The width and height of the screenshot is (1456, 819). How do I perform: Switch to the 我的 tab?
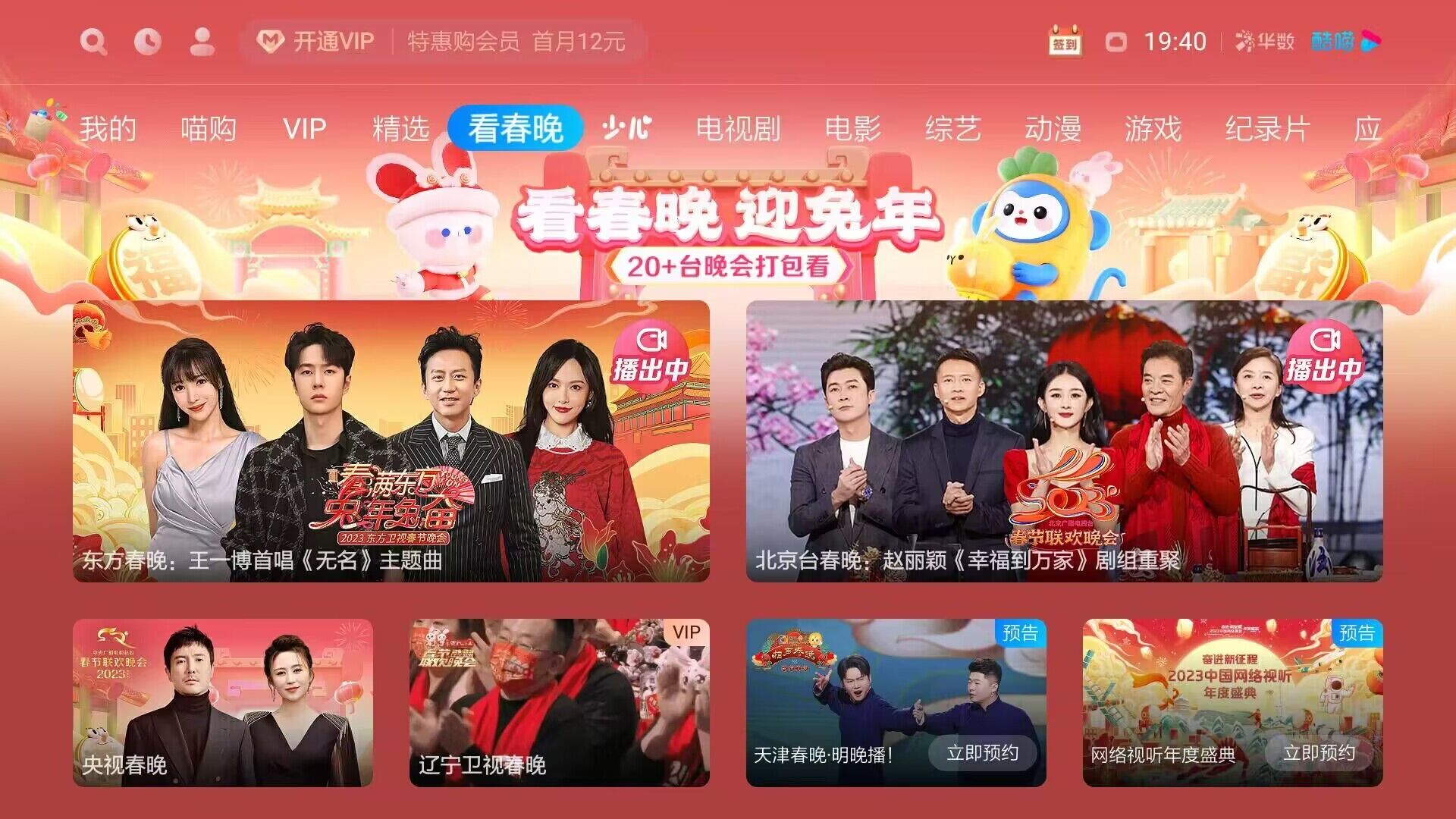pos(108,129)
